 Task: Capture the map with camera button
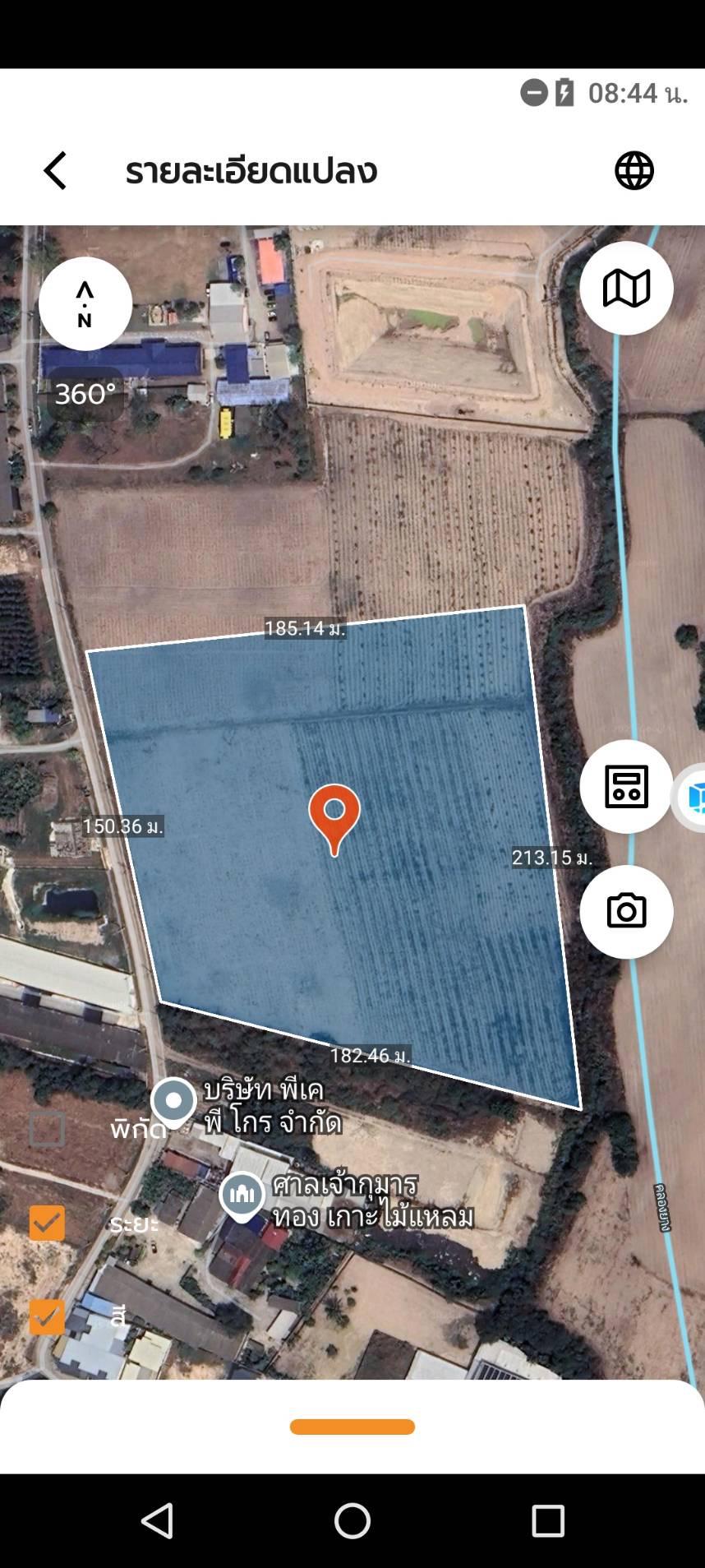click(626, 912)
